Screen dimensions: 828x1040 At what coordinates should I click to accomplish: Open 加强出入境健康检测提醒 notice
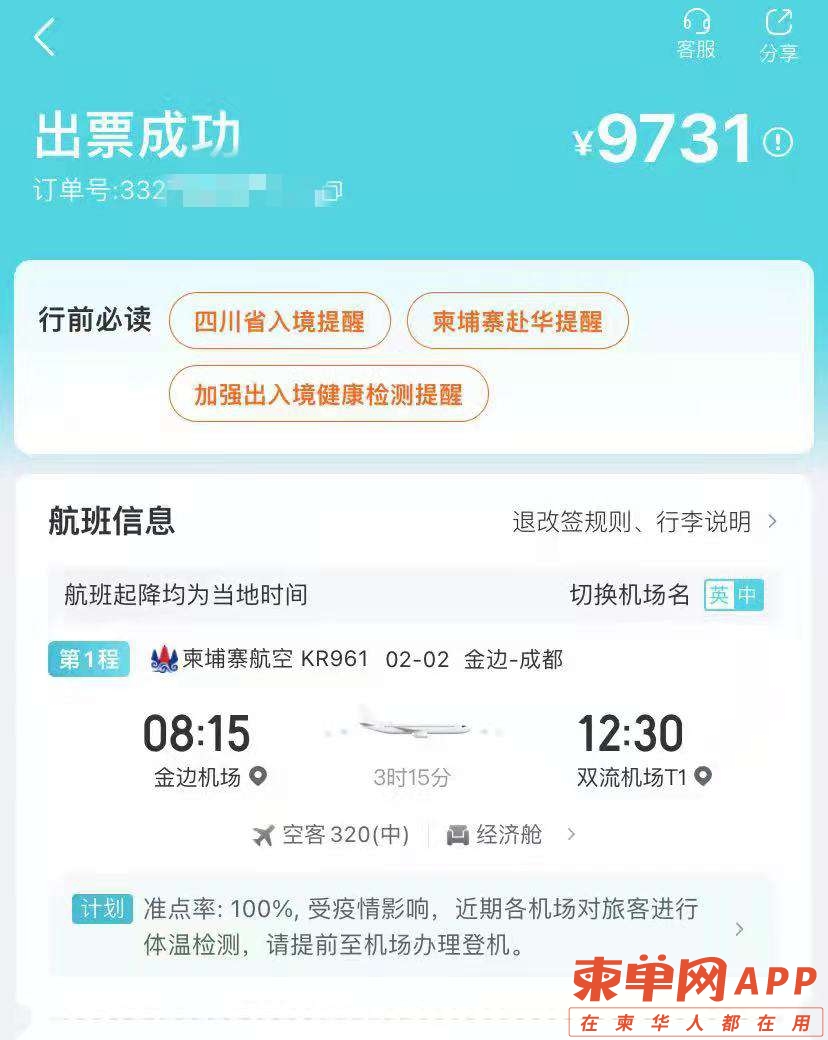tap(328, 393)
